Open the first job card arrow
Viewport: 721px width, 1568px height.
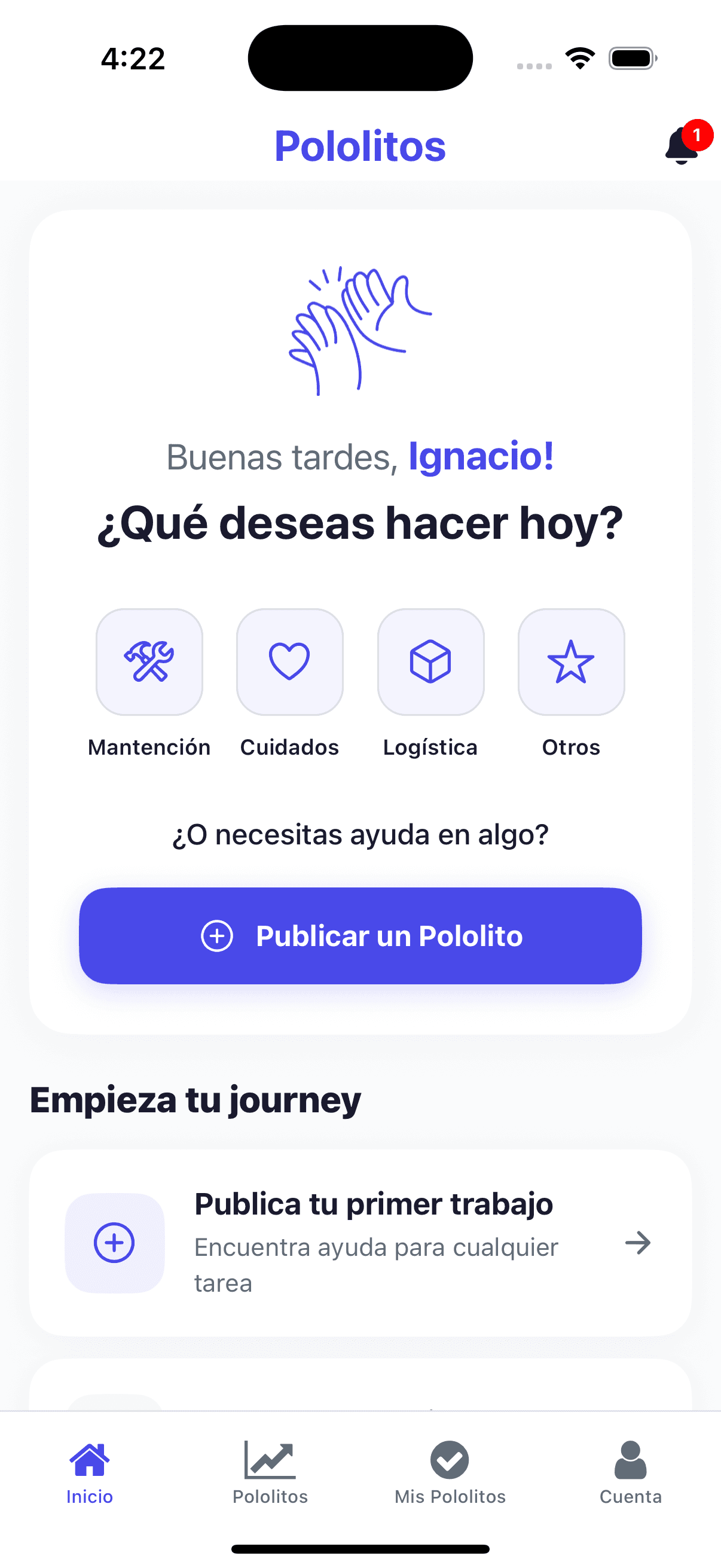[x=637, y=1243]
